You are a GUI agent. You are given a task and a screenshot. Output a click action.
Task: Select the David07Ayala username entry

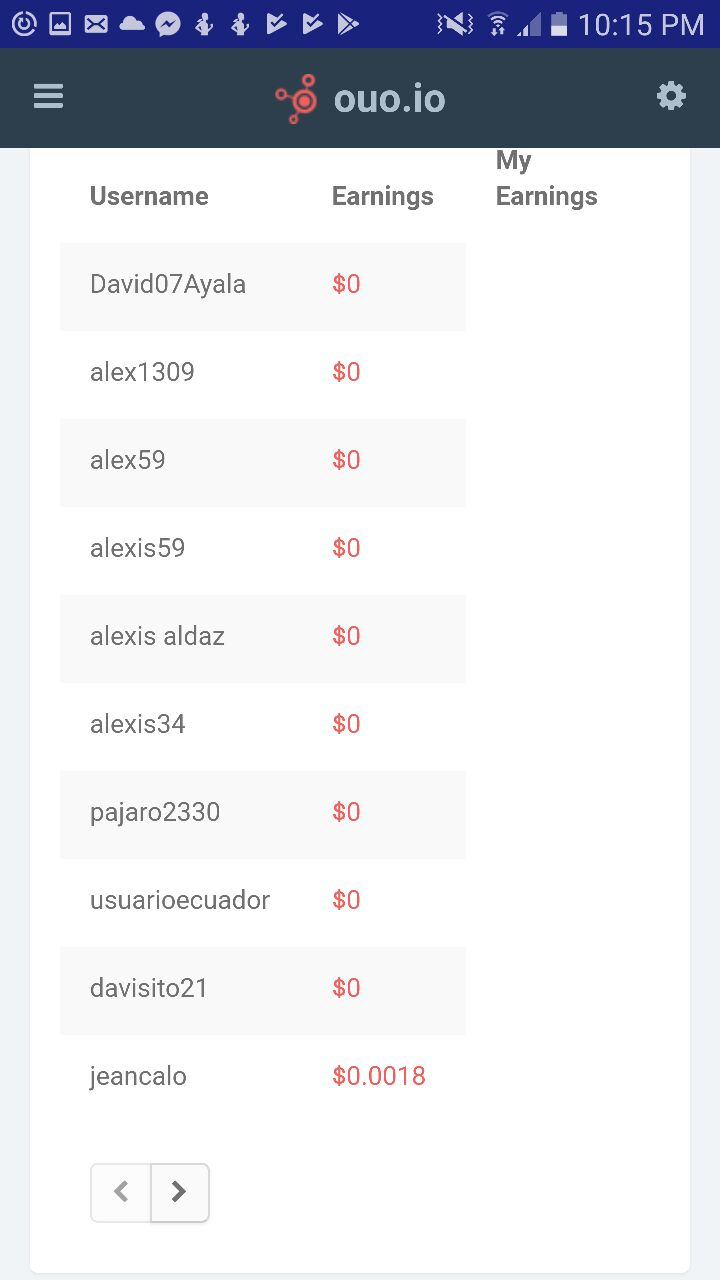[x=165, y=284]
